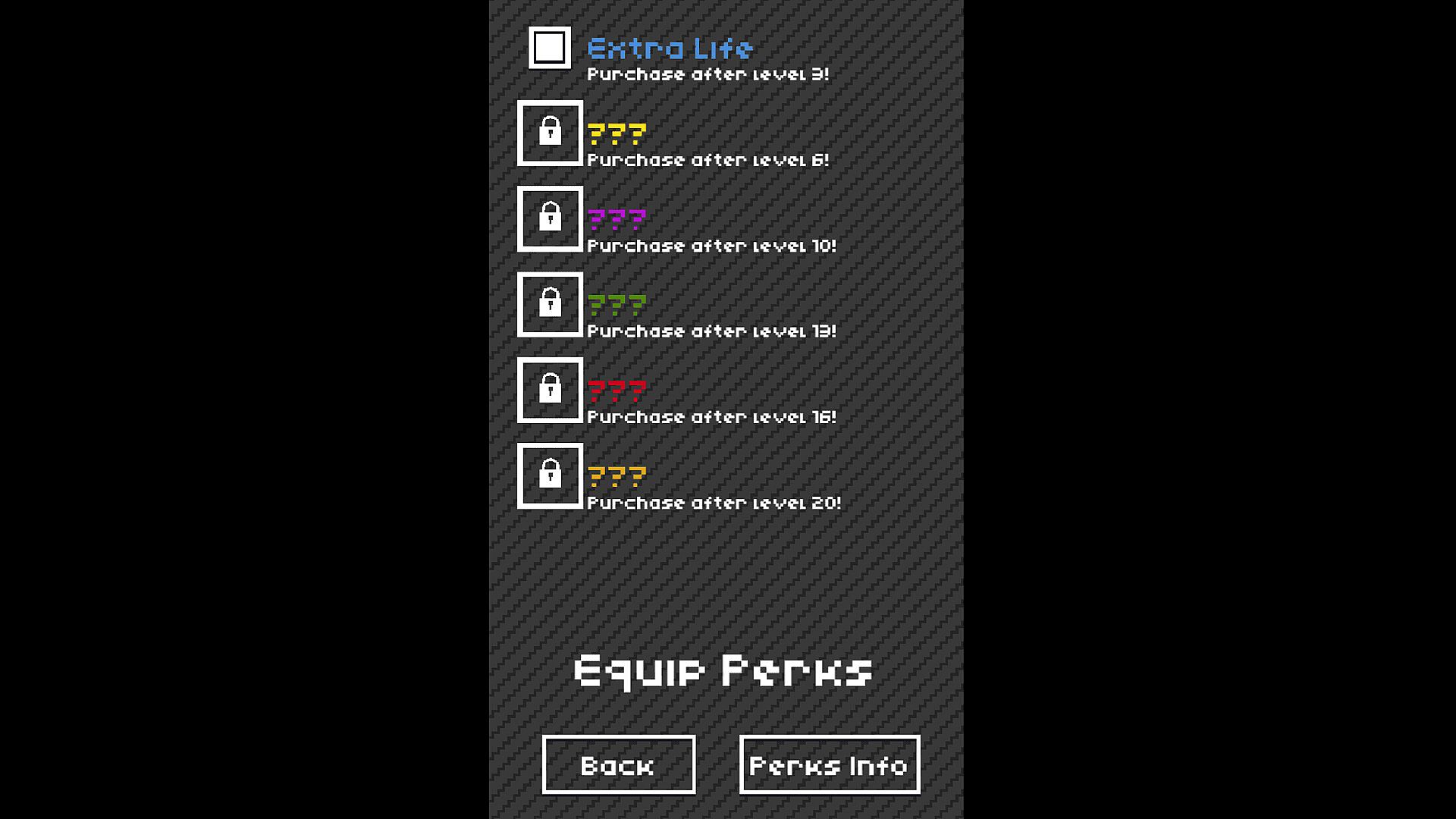Tap the Back button
Viewport: 1456px width, 819px height.
(618, 764)
